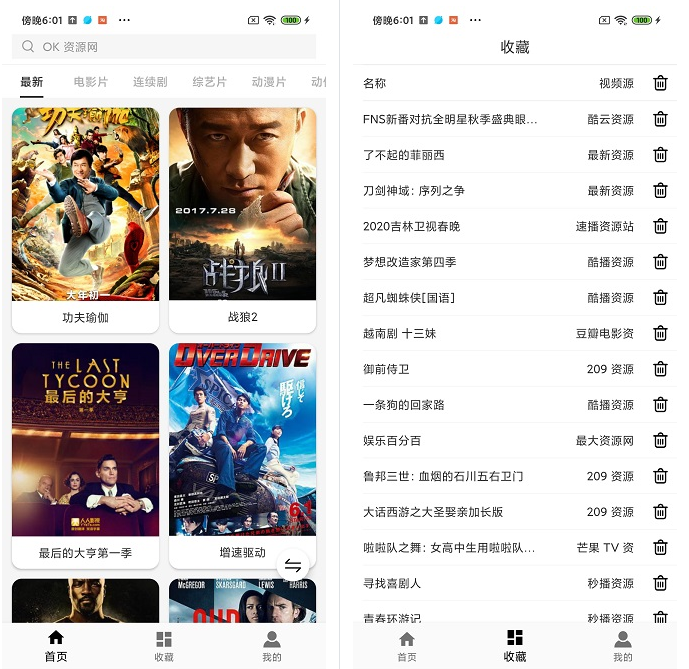Screen dimensions: 689x669
Task: Switch to the 连续剧 tab
Action: tap(150, 82)
